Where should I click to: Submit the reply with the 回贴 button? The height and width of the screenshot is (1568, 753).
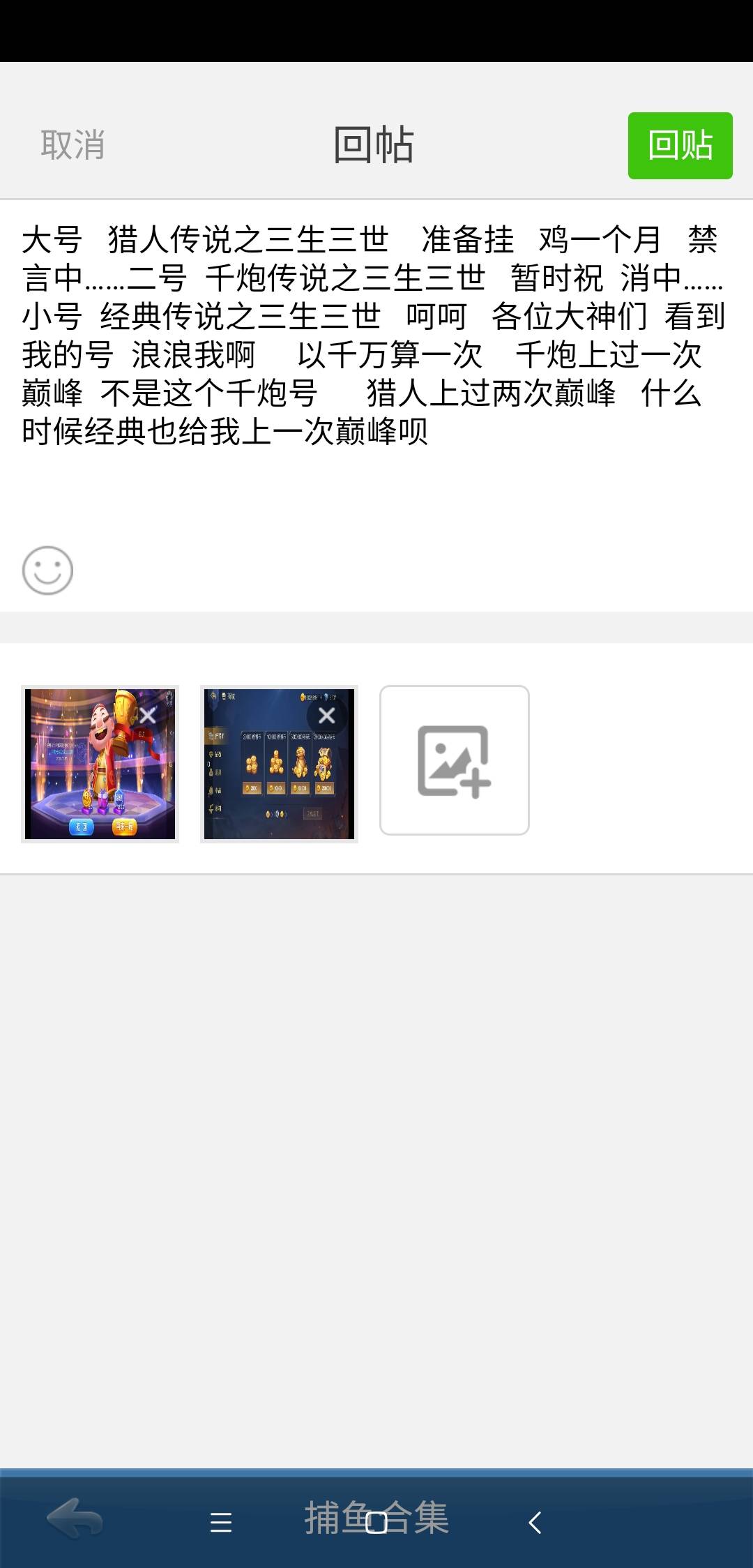(x=680, y=145)
